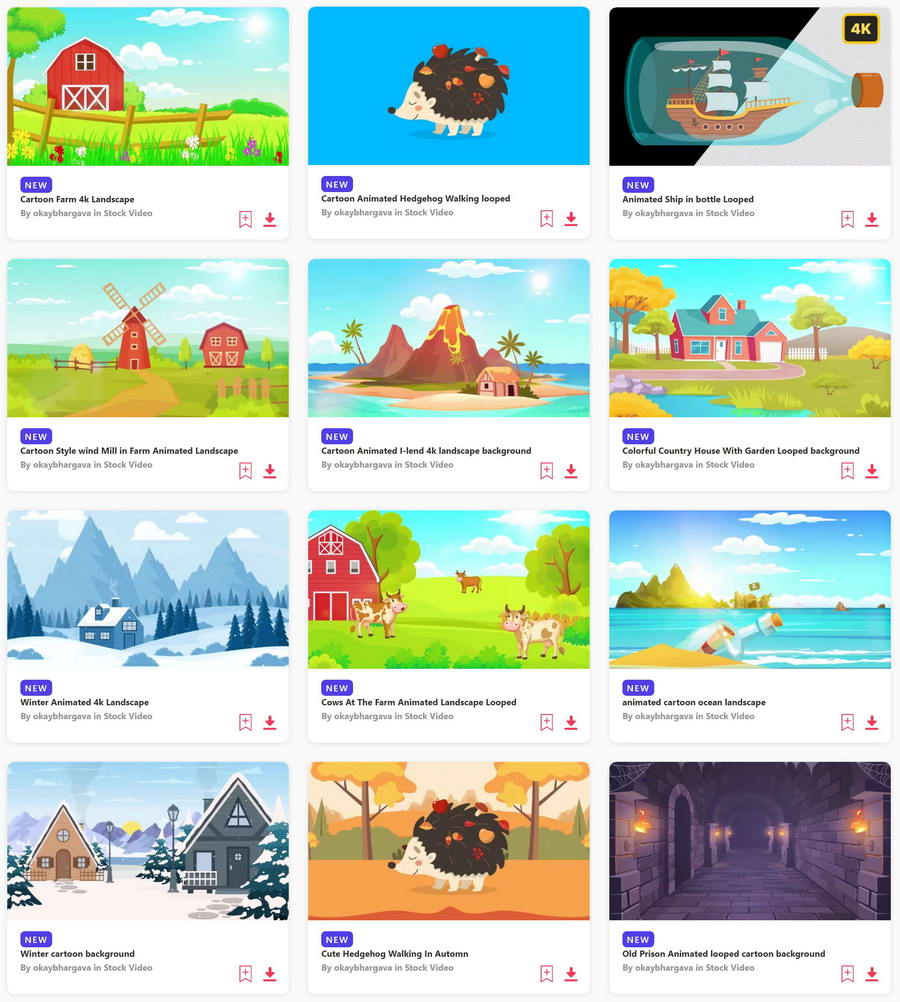The width and height of the screenshot is (900, 1002).
Task: Download Animated Ship in bottle Looped
Action: pos(872,220)
